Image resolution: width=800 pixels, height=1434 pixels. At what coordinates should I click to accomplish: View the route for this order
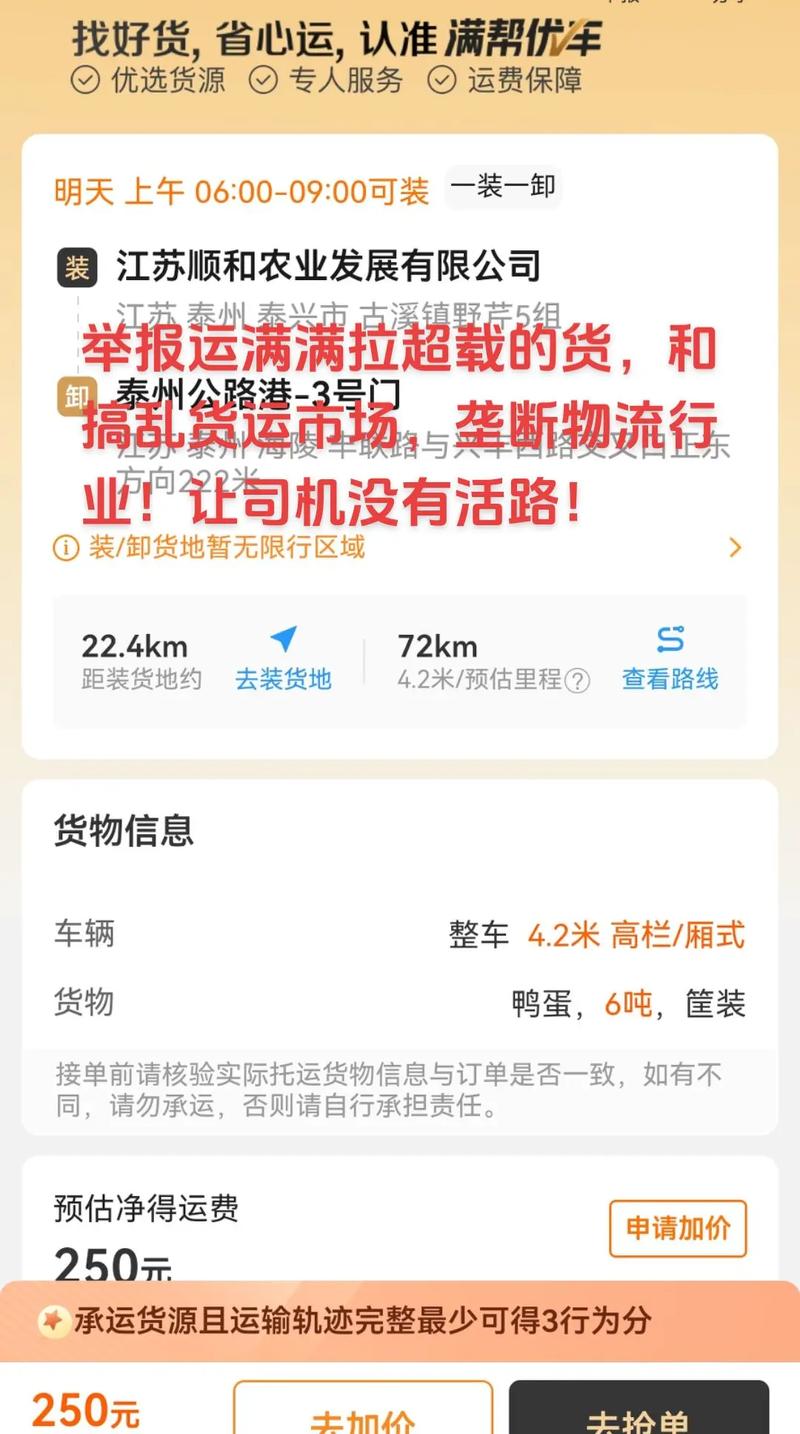(670, 660)
